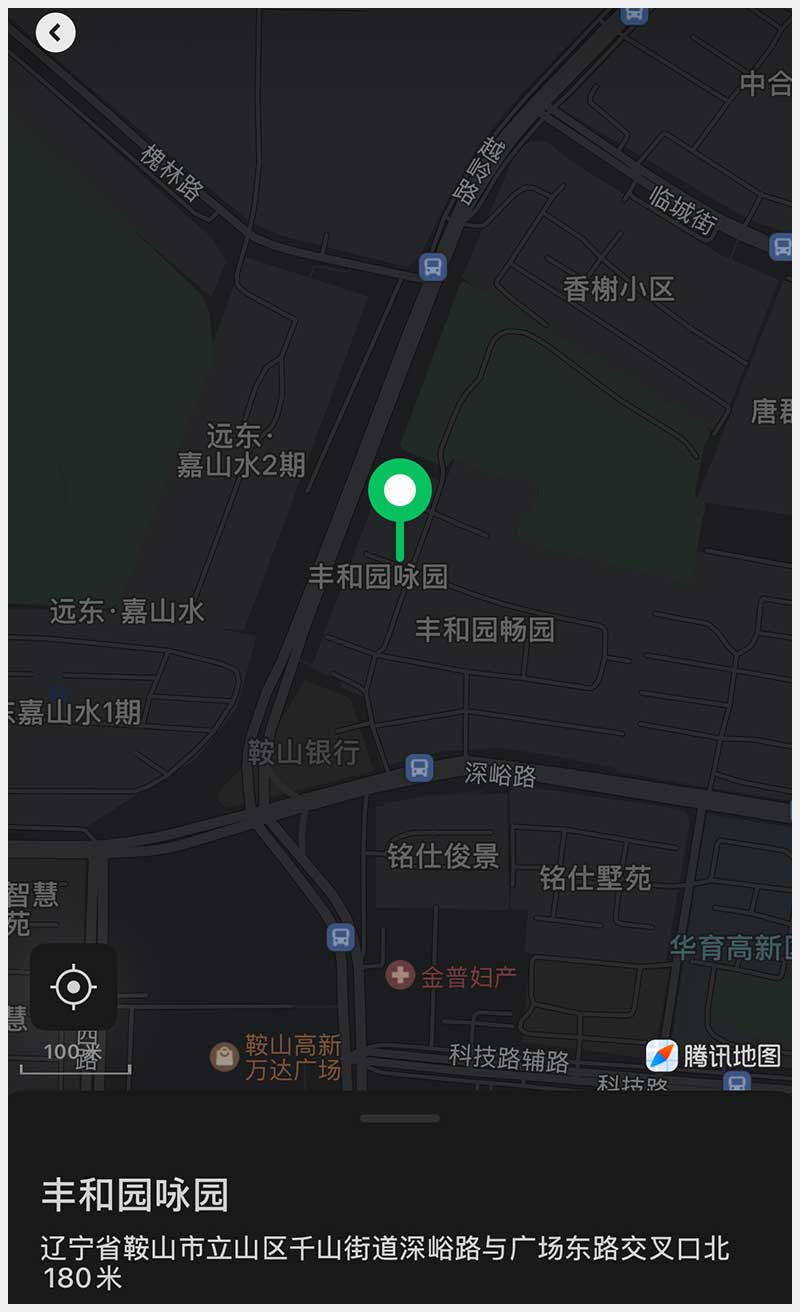This screenshot has width=800, height=1312.
Task: Tap the green pin at 丰和园咏园
Action: coord(400,492)
